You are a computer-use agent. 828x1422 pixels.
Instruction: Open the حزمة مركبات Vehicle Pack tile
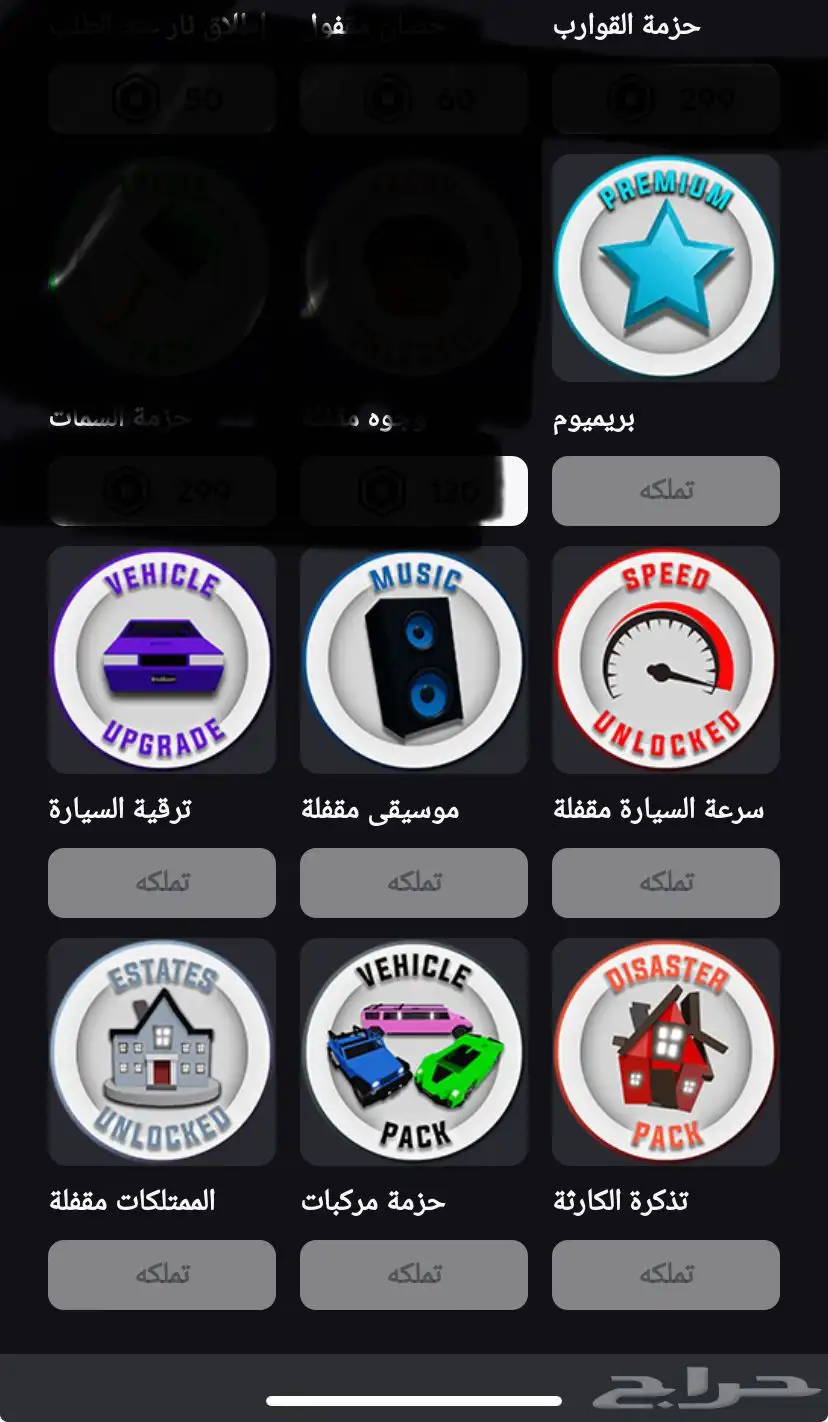pos(414,1052)
